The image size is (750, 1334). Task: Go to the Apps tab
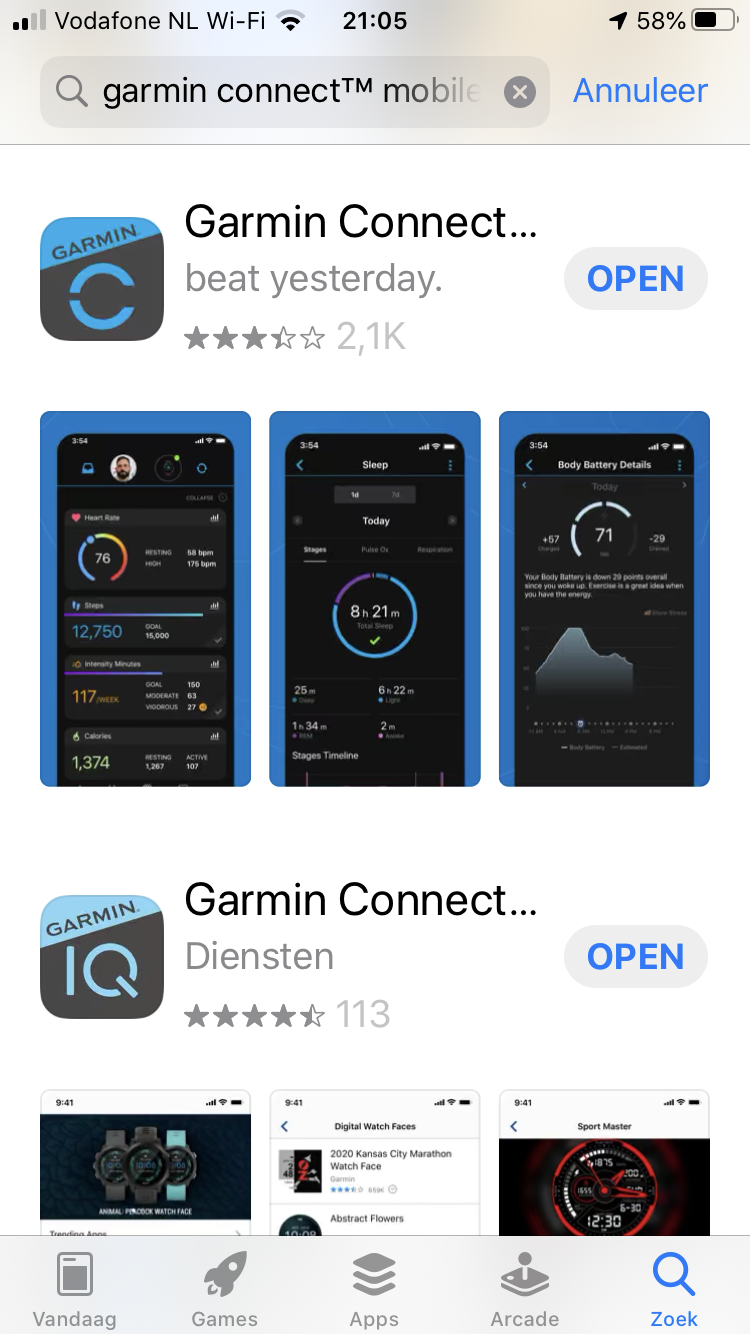tap(375, 1288)
